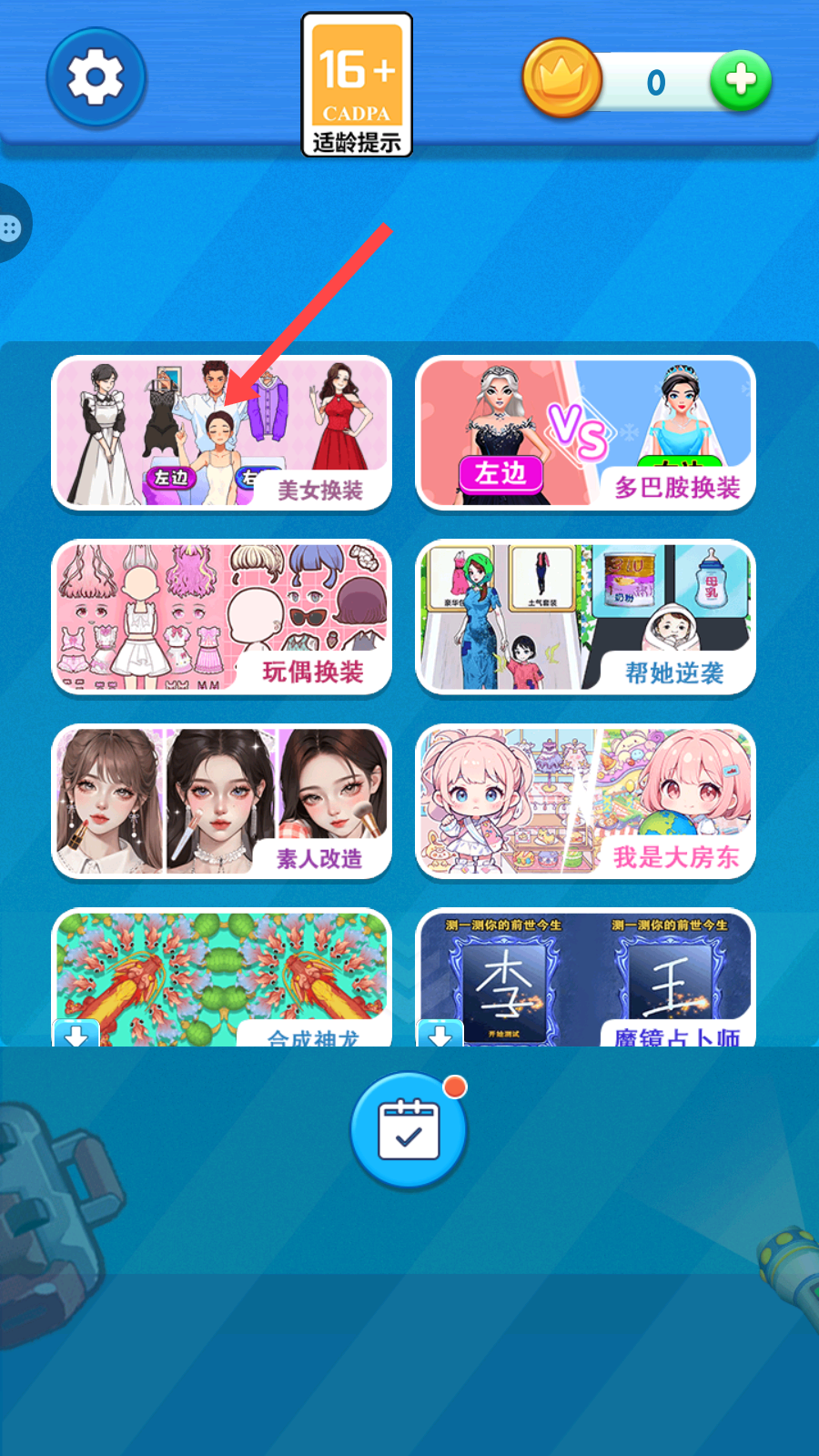This screenshot has width=819, height=1456.
Task: Start the 素人改造 makeover game
Action: tap(222, 802)
